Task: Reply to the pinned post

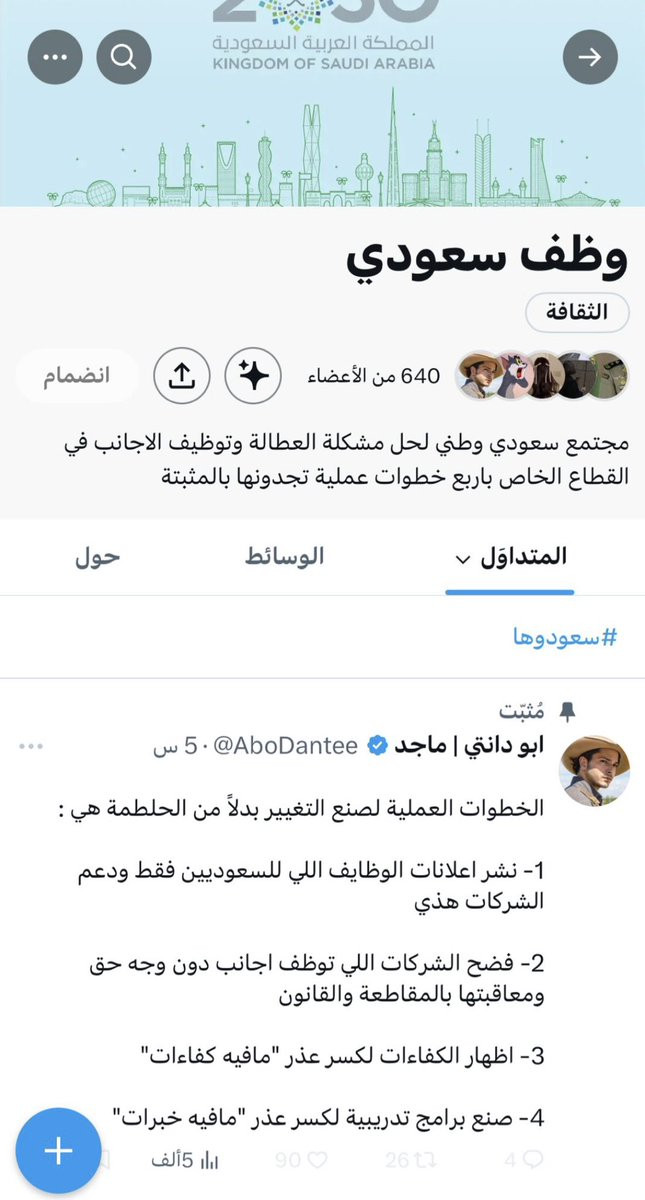Action: tap(524, 1160)
